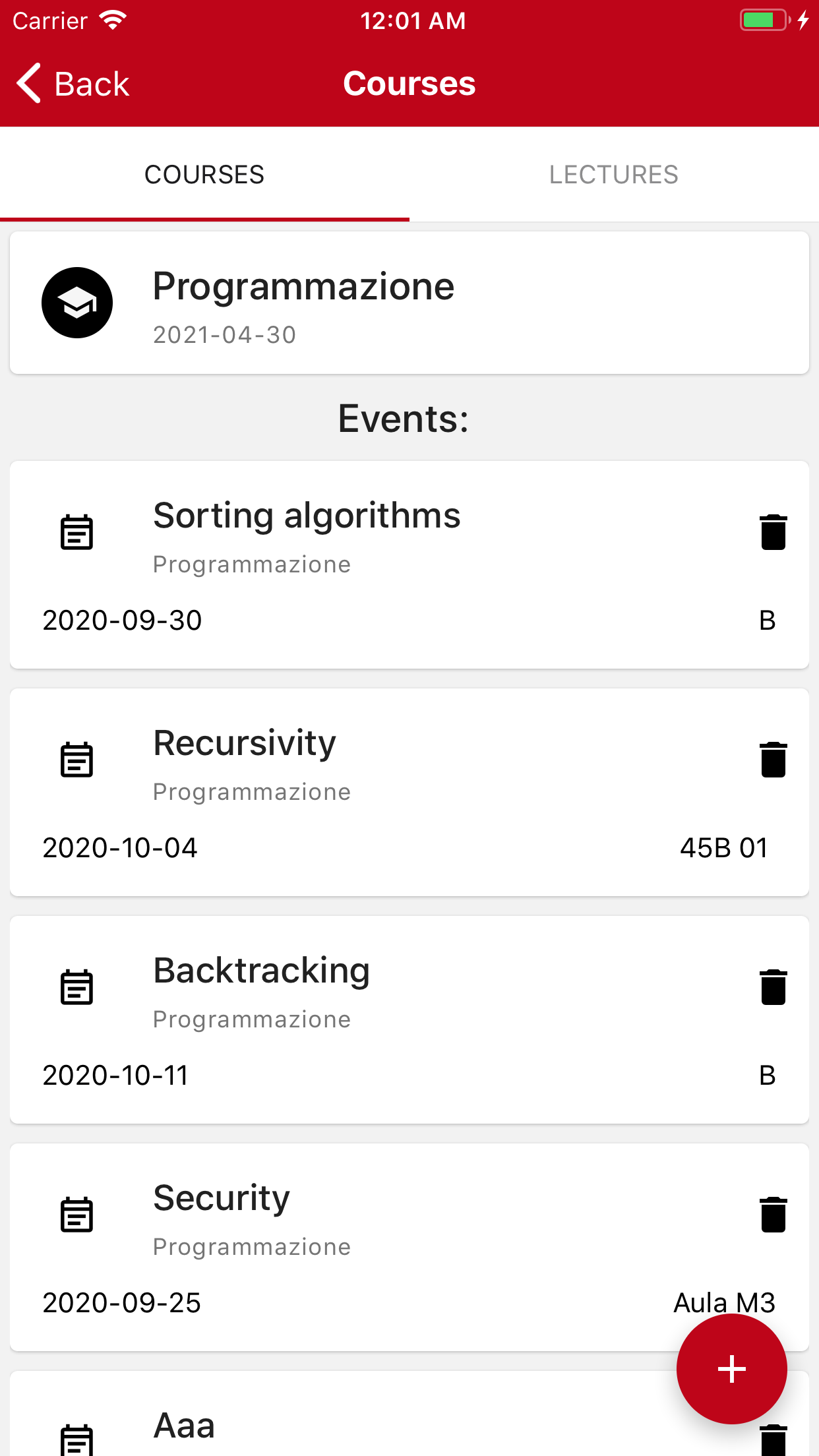The image size is (819, 1456).
Task: Open the Programmazione course card
Action: pyautogui.click(x=409, y=303)
